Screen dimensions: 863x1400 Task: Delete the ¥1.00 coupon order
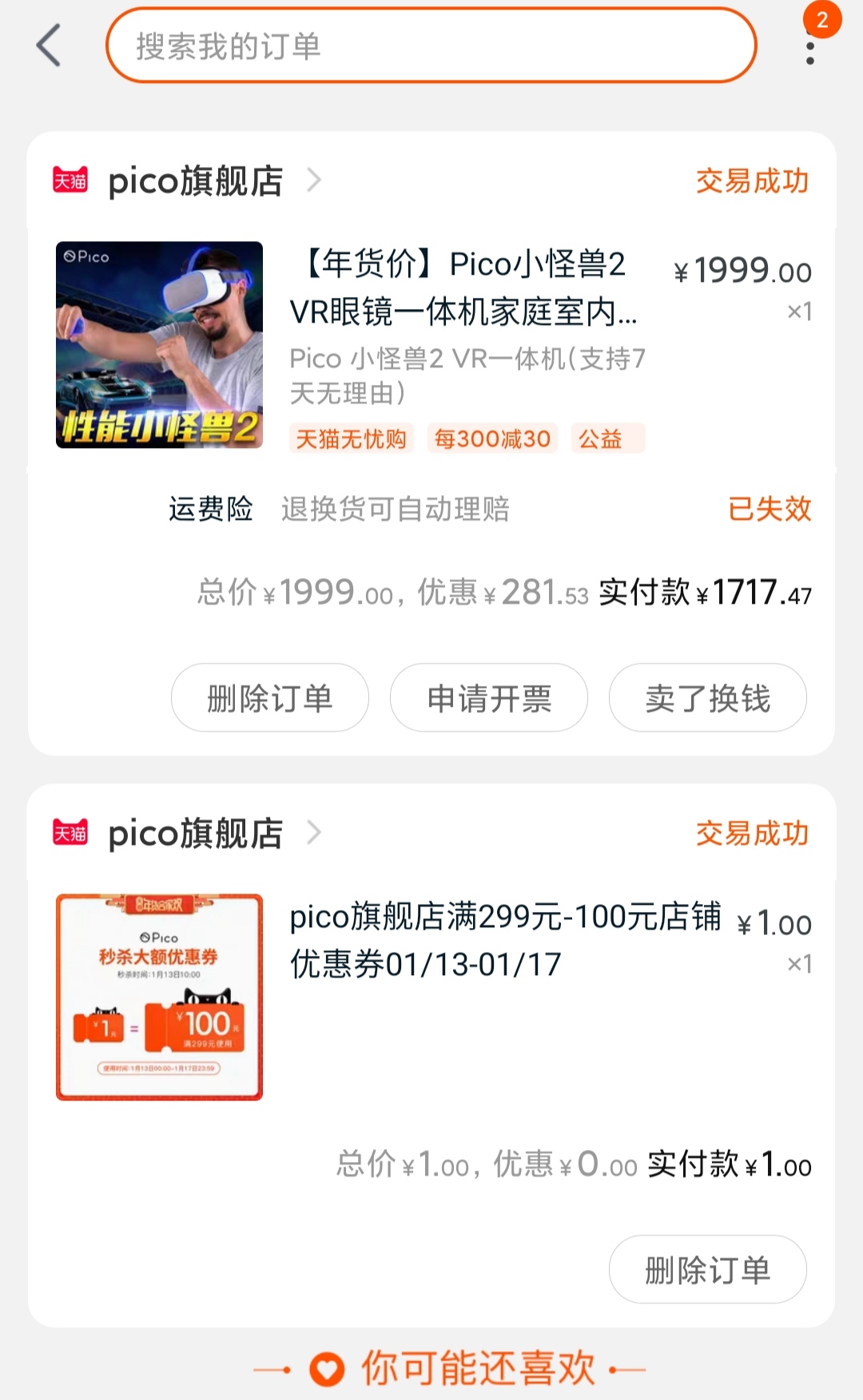coord(708,1270)
